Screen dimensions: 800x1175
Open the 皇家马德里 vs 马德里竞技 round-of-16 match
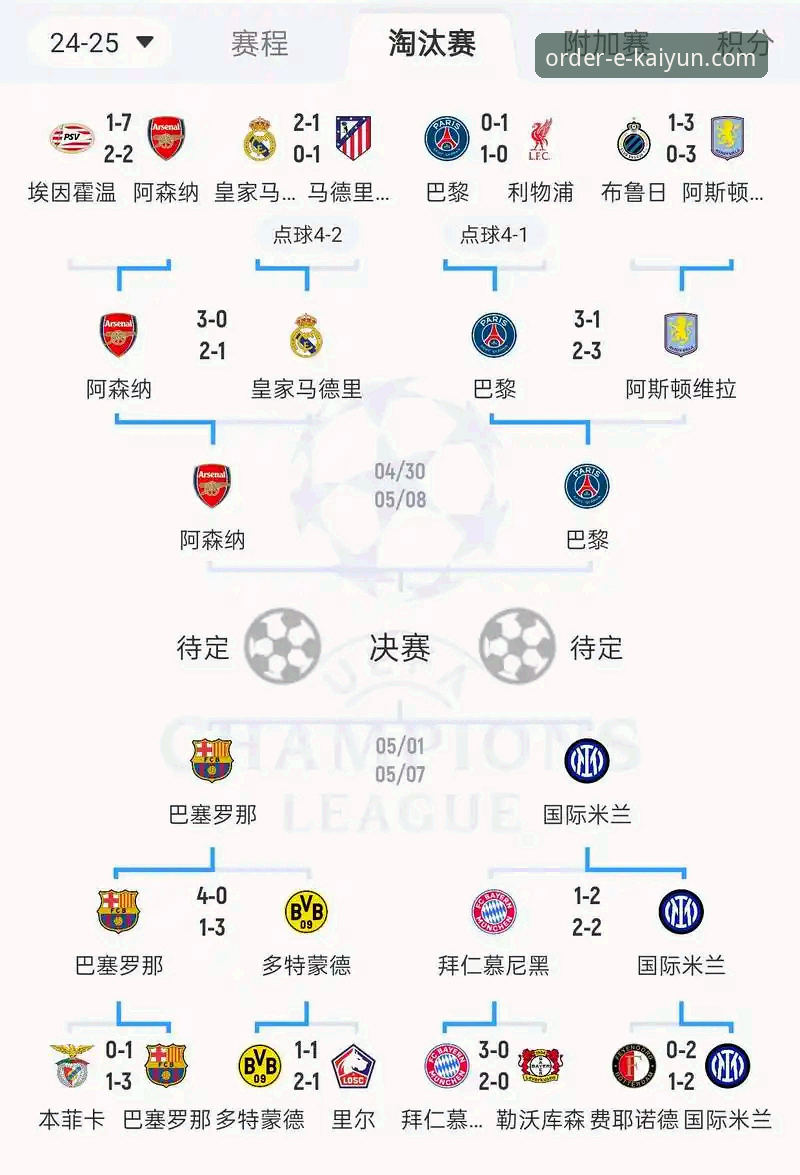point(306,139)
